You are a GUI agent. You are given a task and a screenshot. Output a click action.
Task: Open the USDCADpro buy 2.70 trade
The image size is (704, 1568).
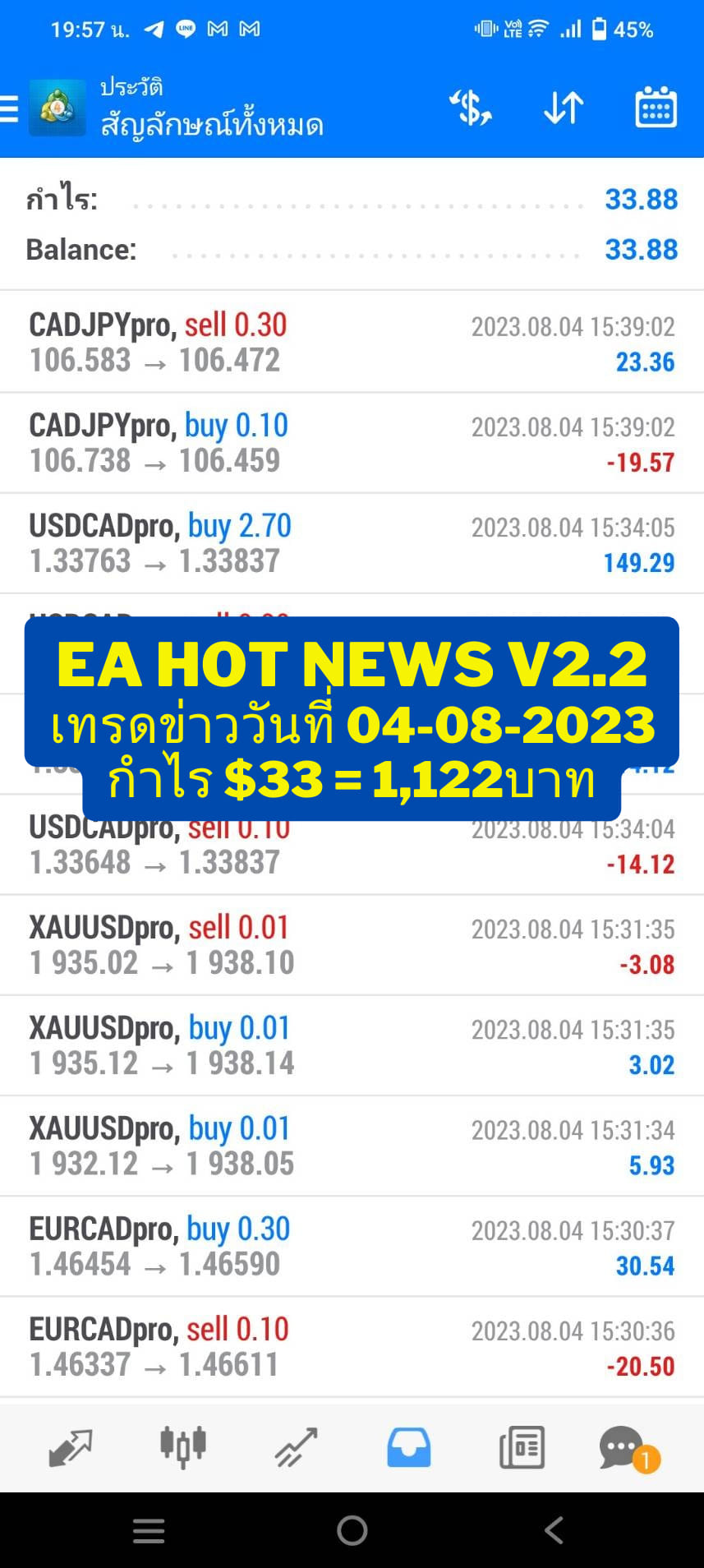tap(352, 543)
